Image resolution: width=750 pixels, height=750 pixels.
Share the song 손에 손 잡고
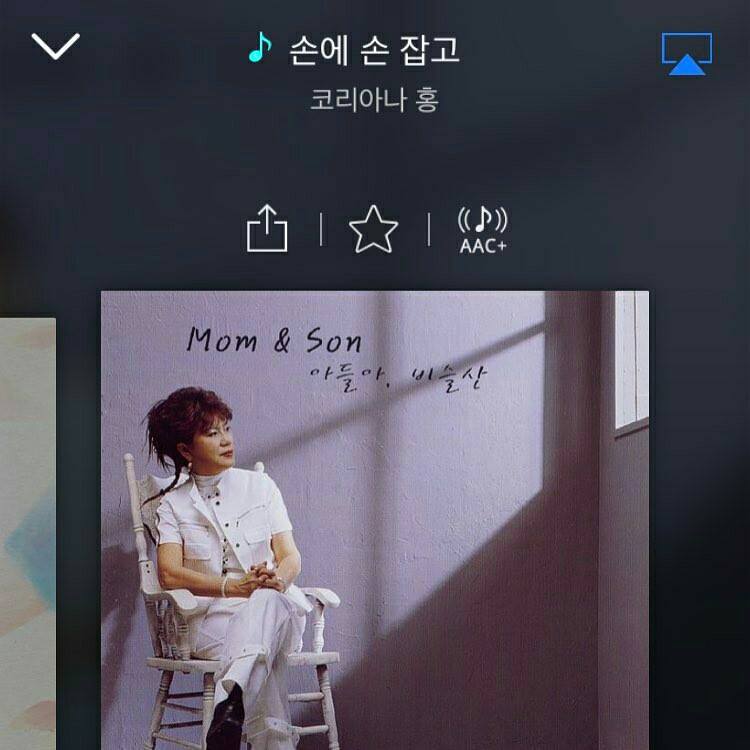[267, 229]
